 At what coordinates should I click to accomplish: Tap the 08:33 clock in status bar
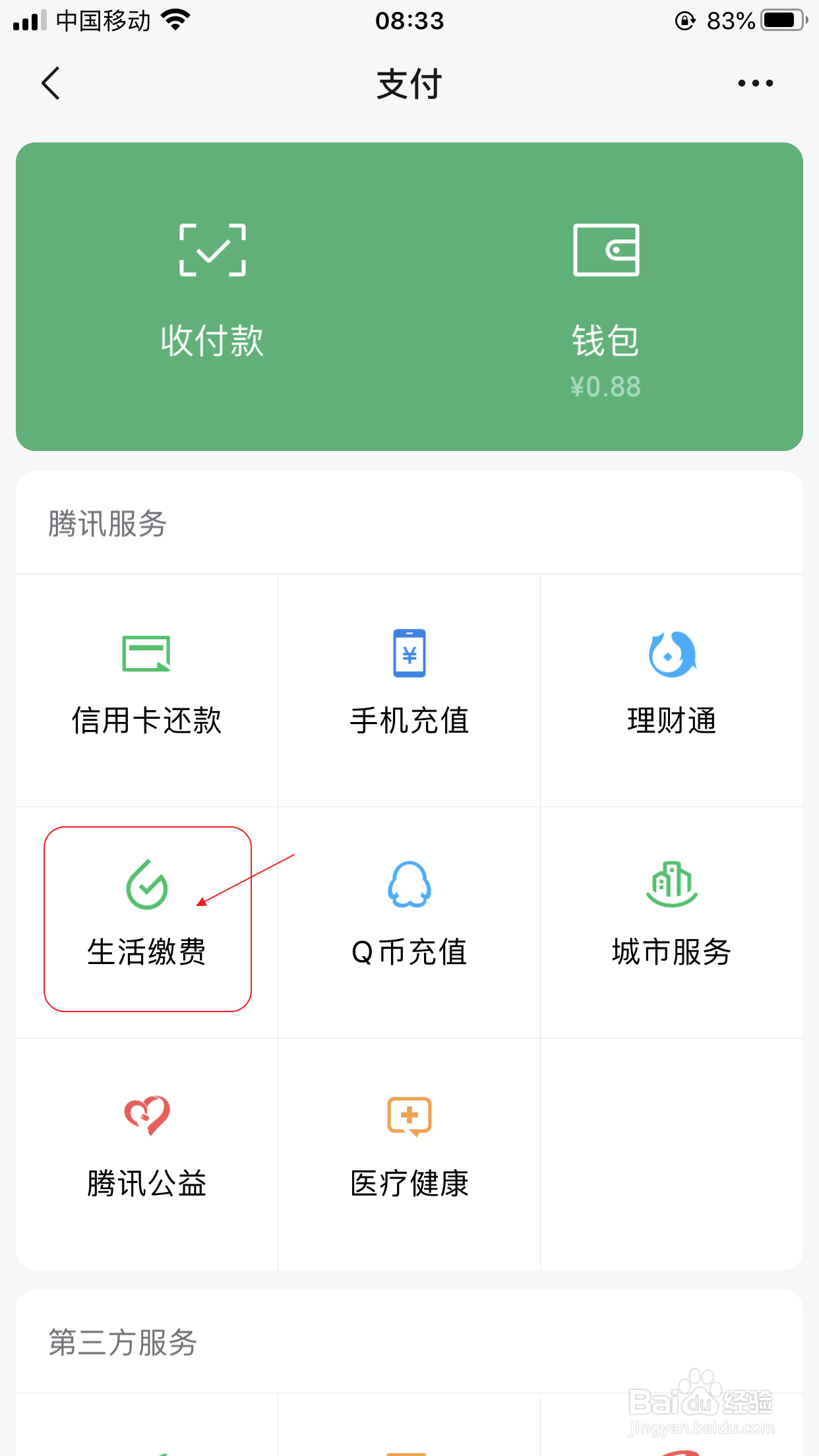point(409,21)
